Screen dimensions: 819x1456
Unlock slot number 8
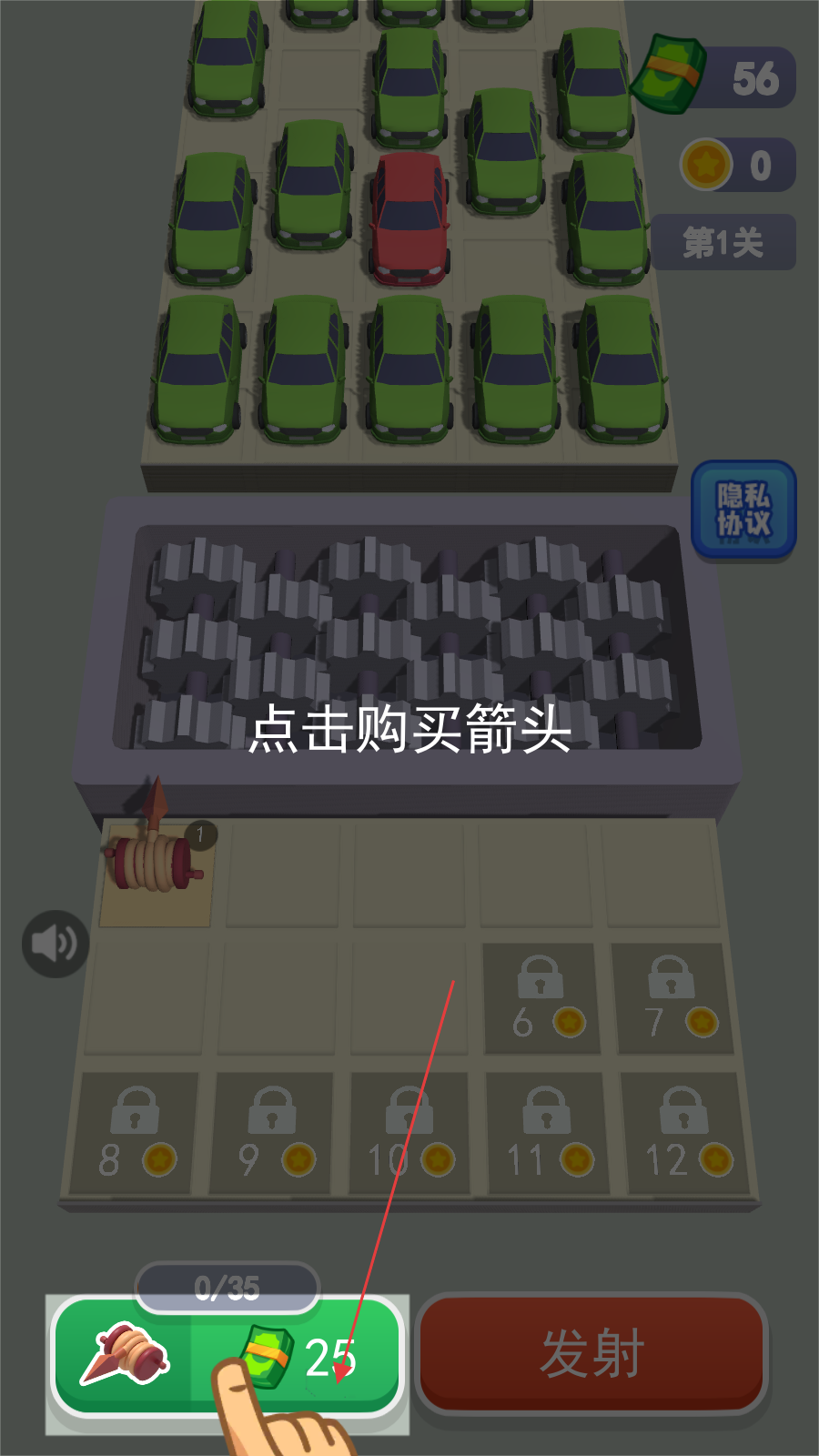(x=135, y=1133)
